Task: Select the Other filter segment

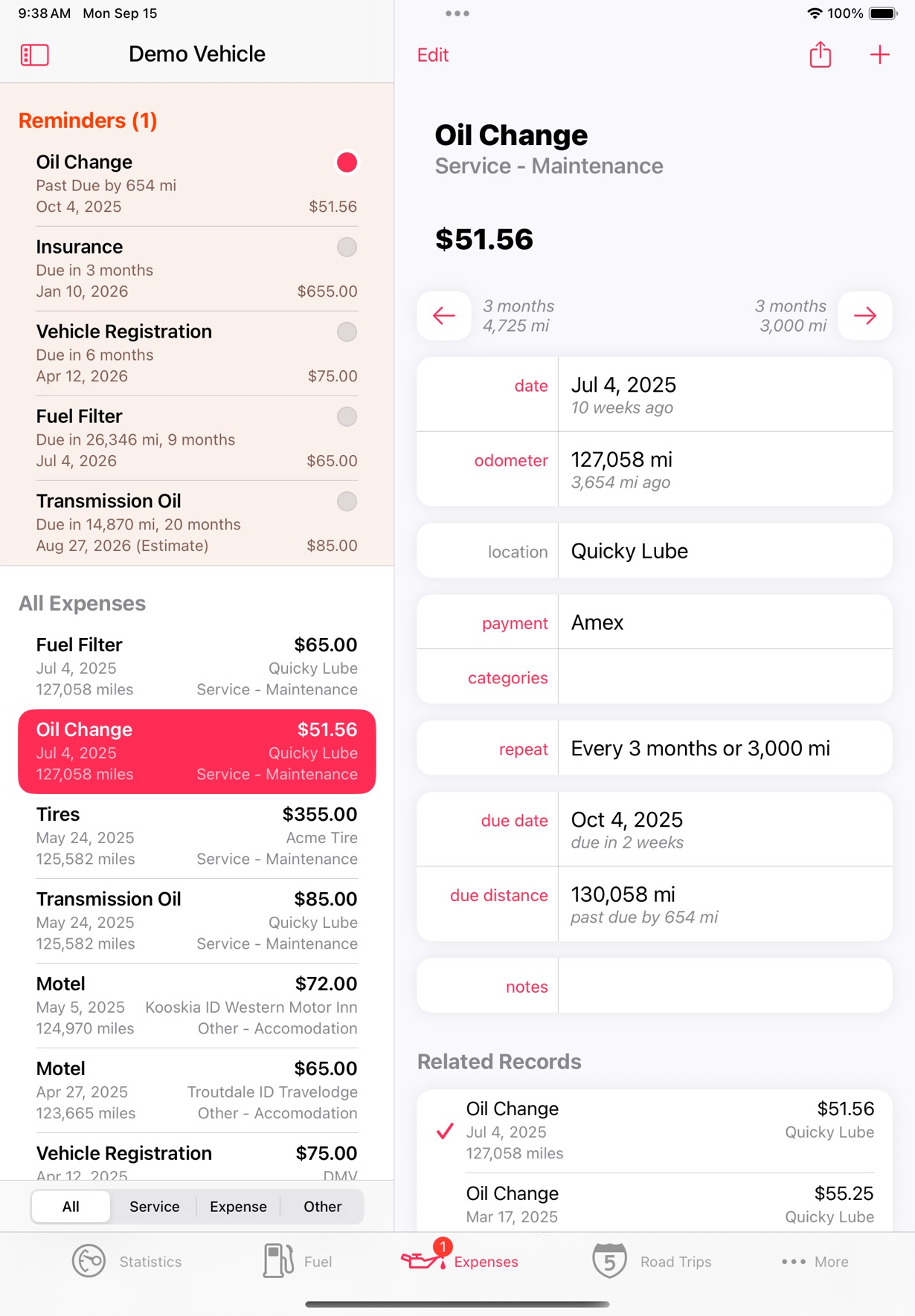Action: [x=322, y=1207]
